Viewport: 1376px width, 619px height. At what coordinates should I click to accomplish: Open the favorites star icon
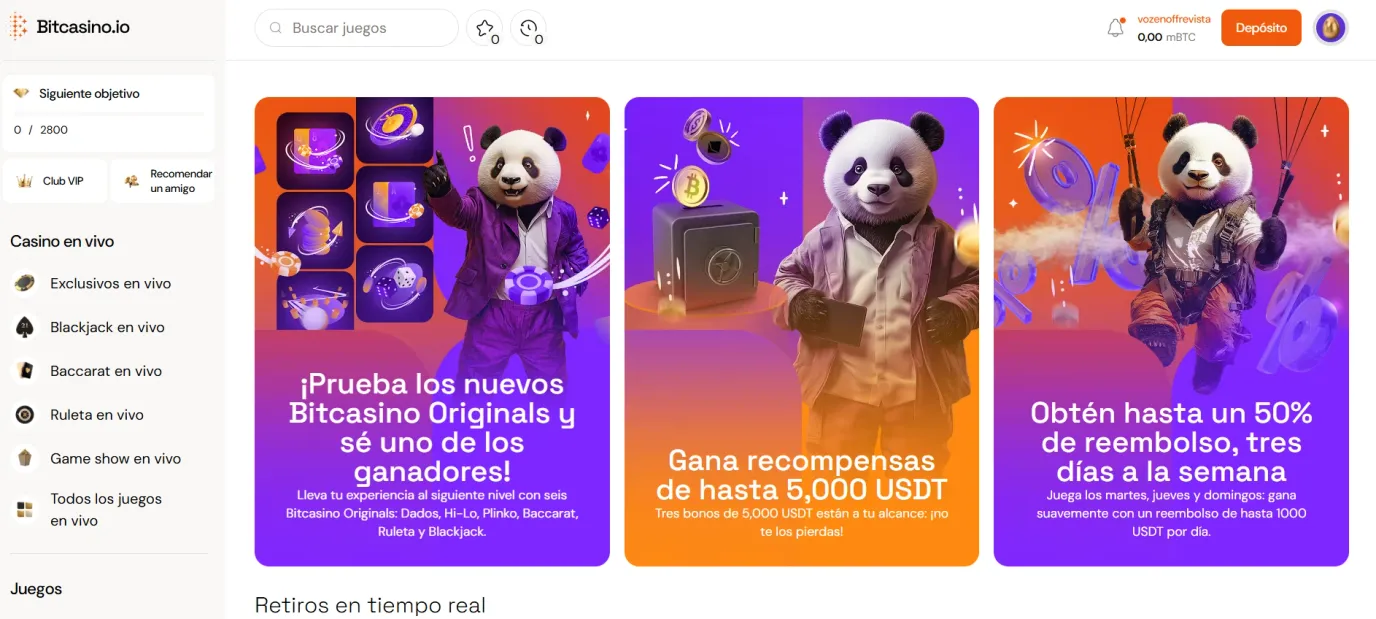click(485, 28)
